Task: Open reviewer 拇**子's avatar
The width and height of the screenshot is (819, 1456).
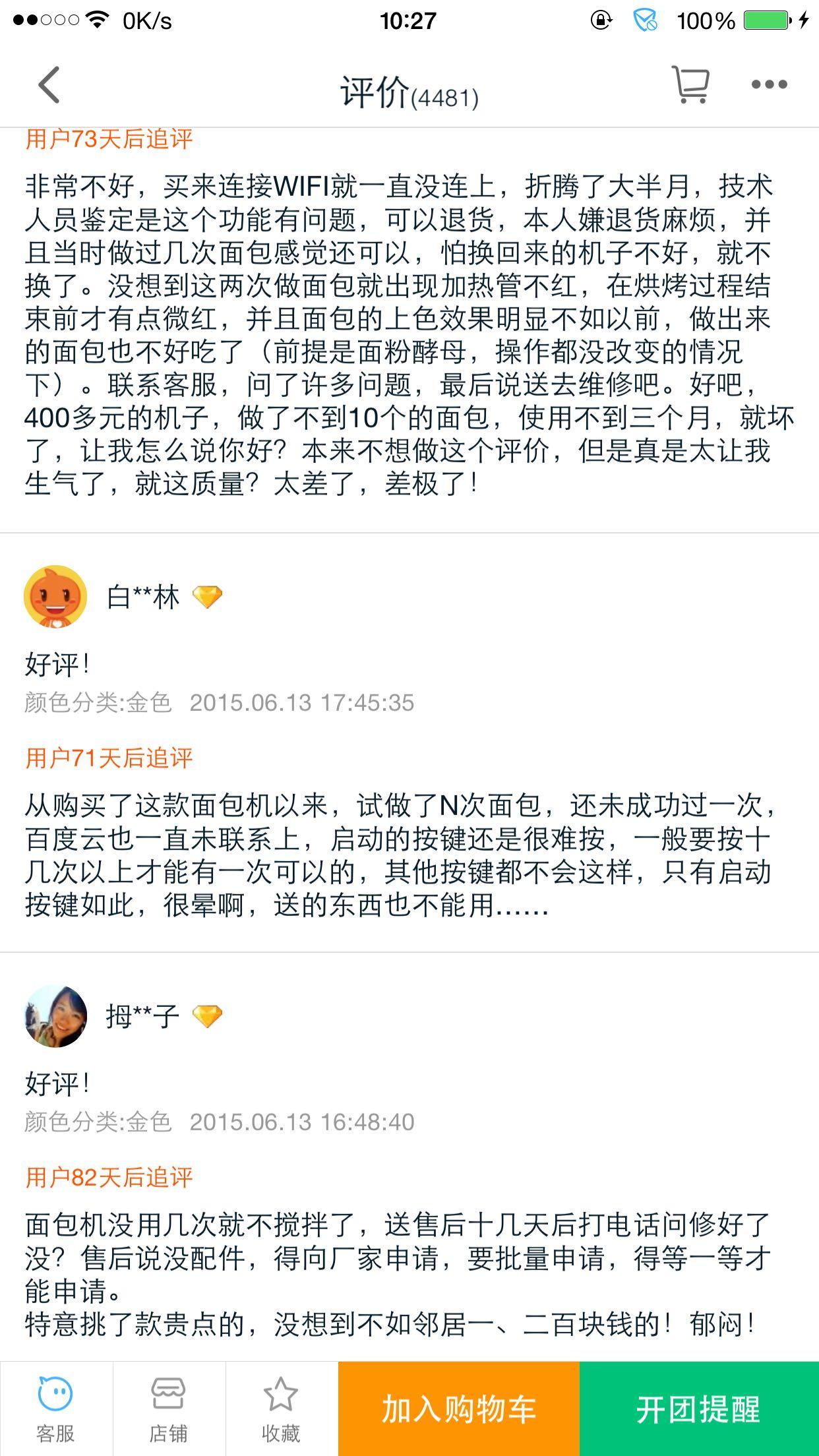Action: click(55, 1016)
